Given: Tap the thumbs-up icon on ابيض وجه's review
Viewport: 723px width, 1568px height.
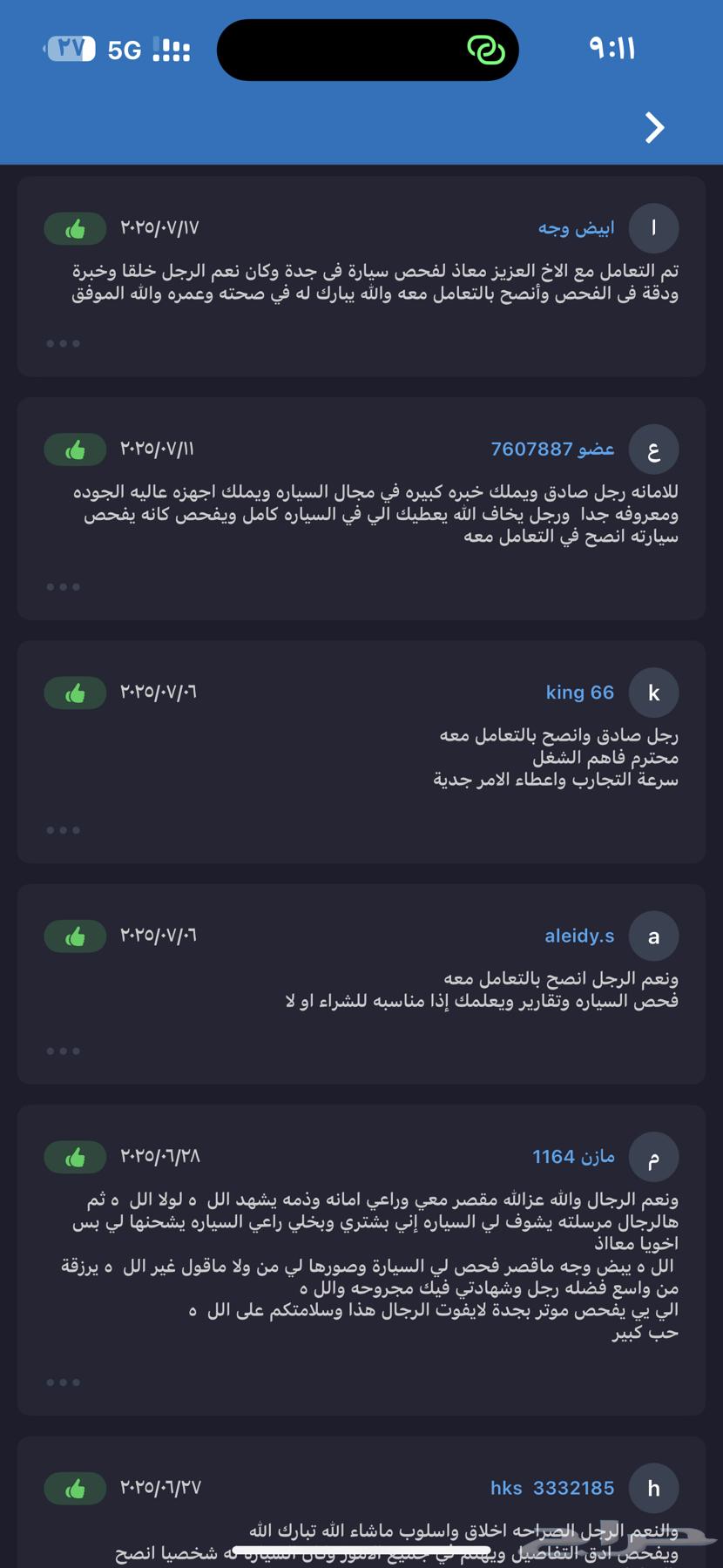Looking at the screenshot, I should tap(75, 228).
